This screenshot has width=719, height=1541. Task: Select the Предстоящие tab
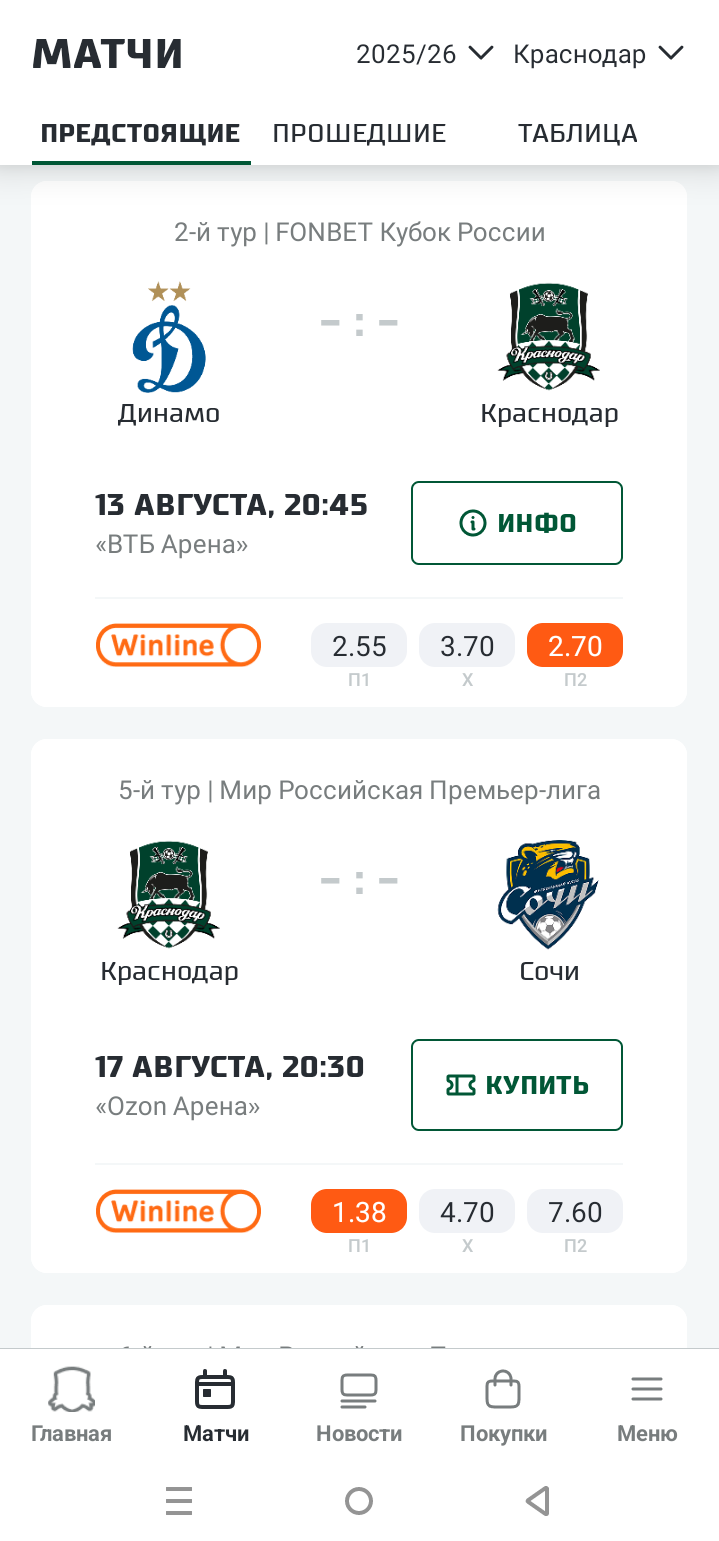140,133
